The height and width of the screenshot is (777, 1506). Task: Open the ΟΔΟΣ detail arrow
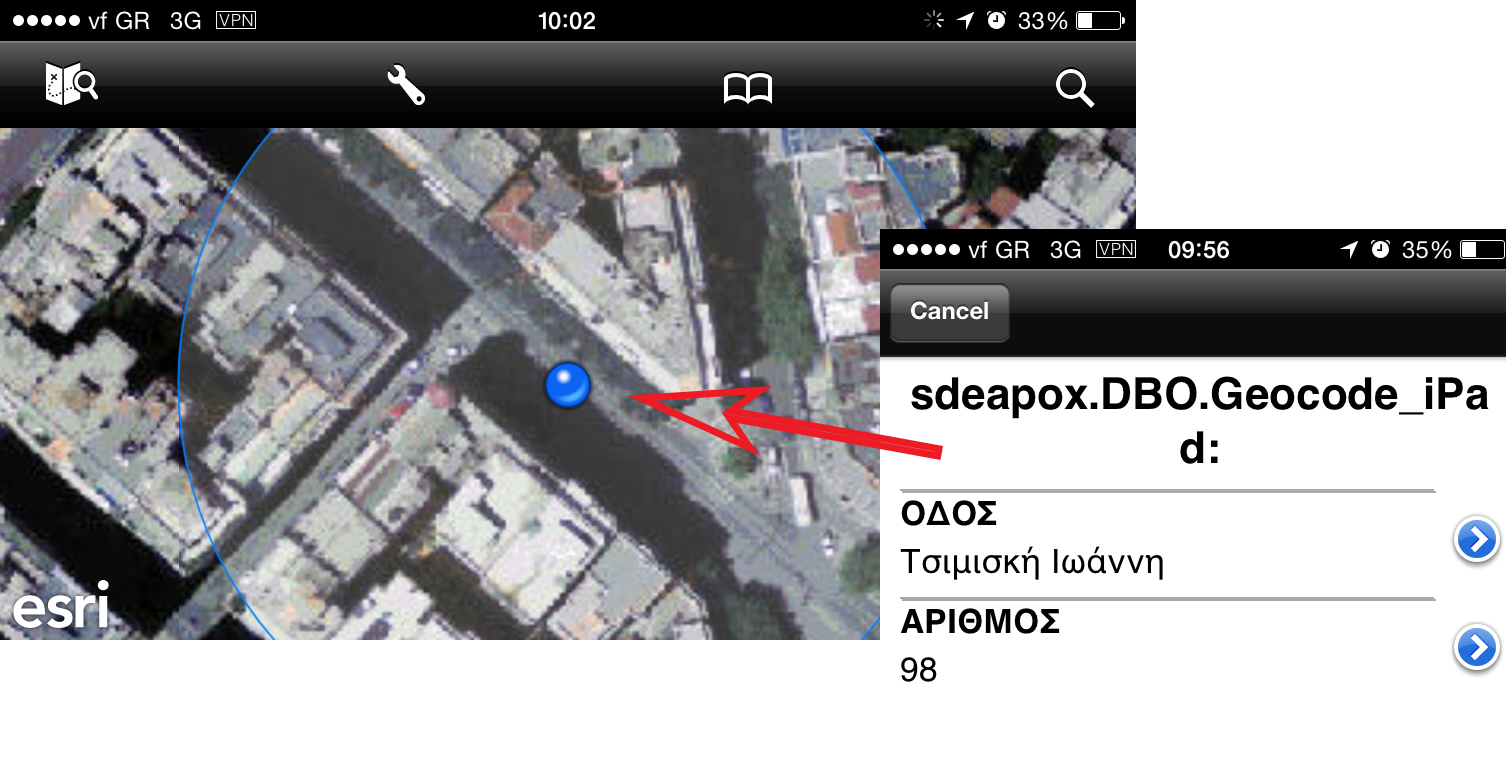point(1476,541)
